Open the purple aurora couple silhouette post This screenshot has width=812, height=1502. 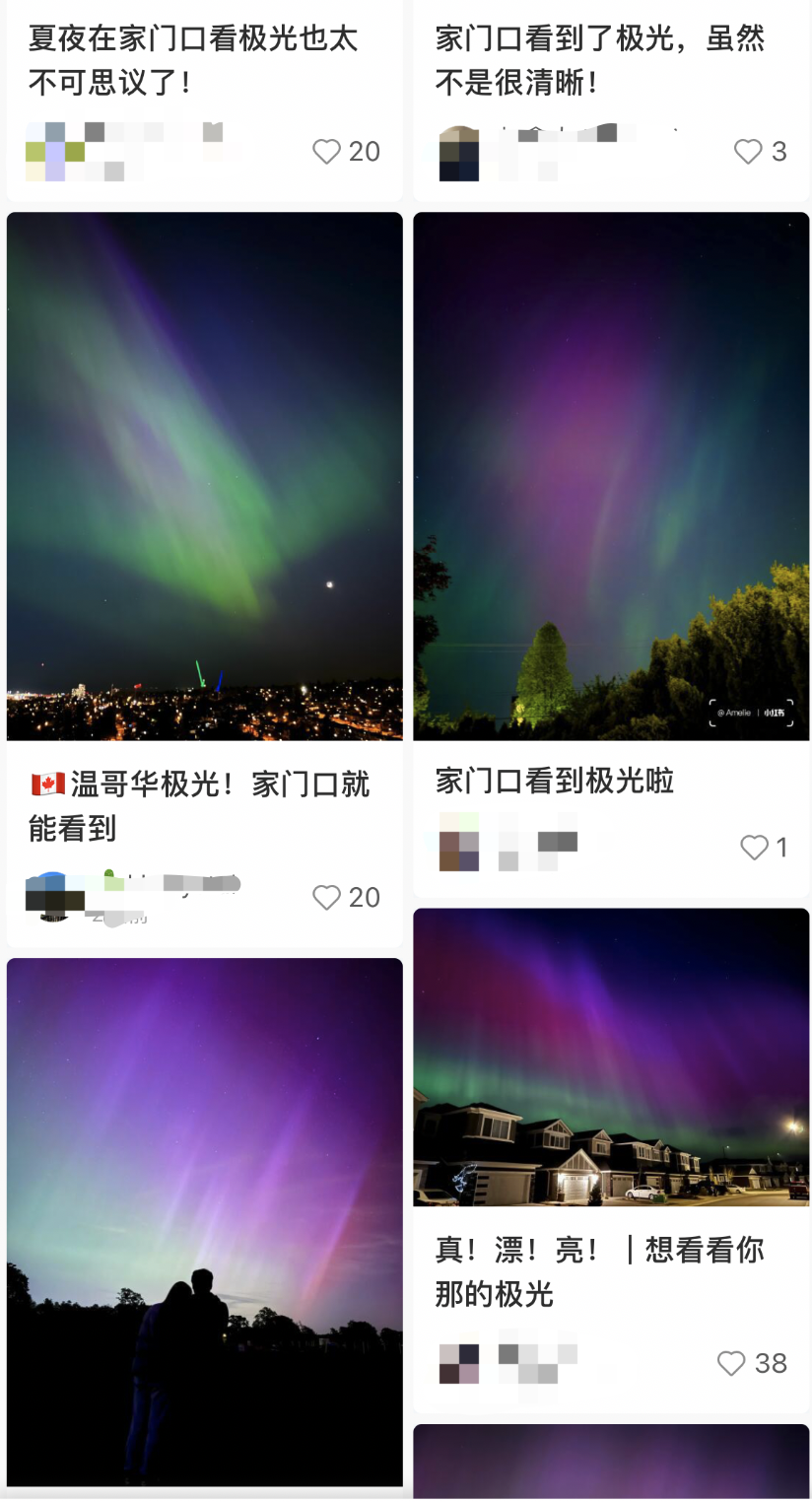click(204, 1222)
